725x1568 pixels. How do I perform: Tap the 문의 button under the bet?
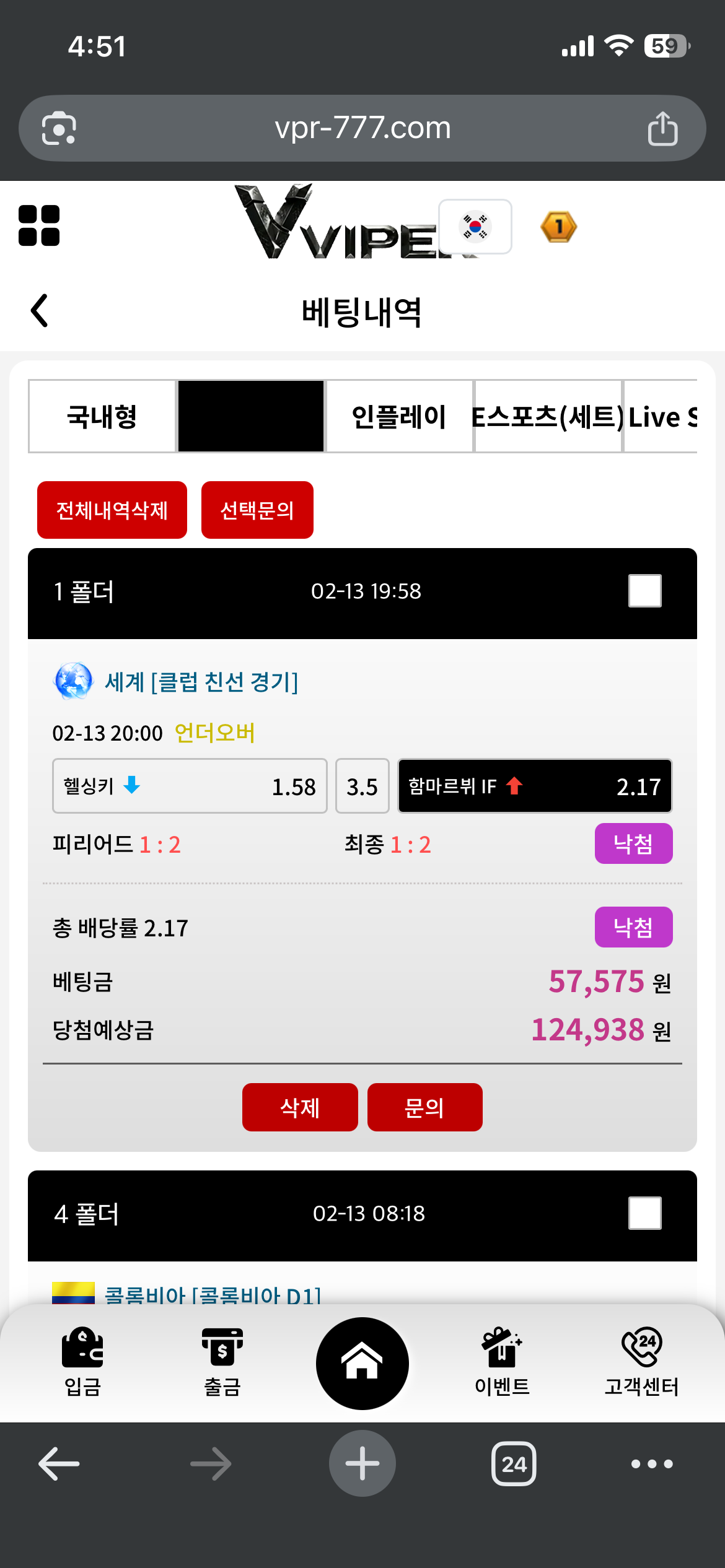424,1107
